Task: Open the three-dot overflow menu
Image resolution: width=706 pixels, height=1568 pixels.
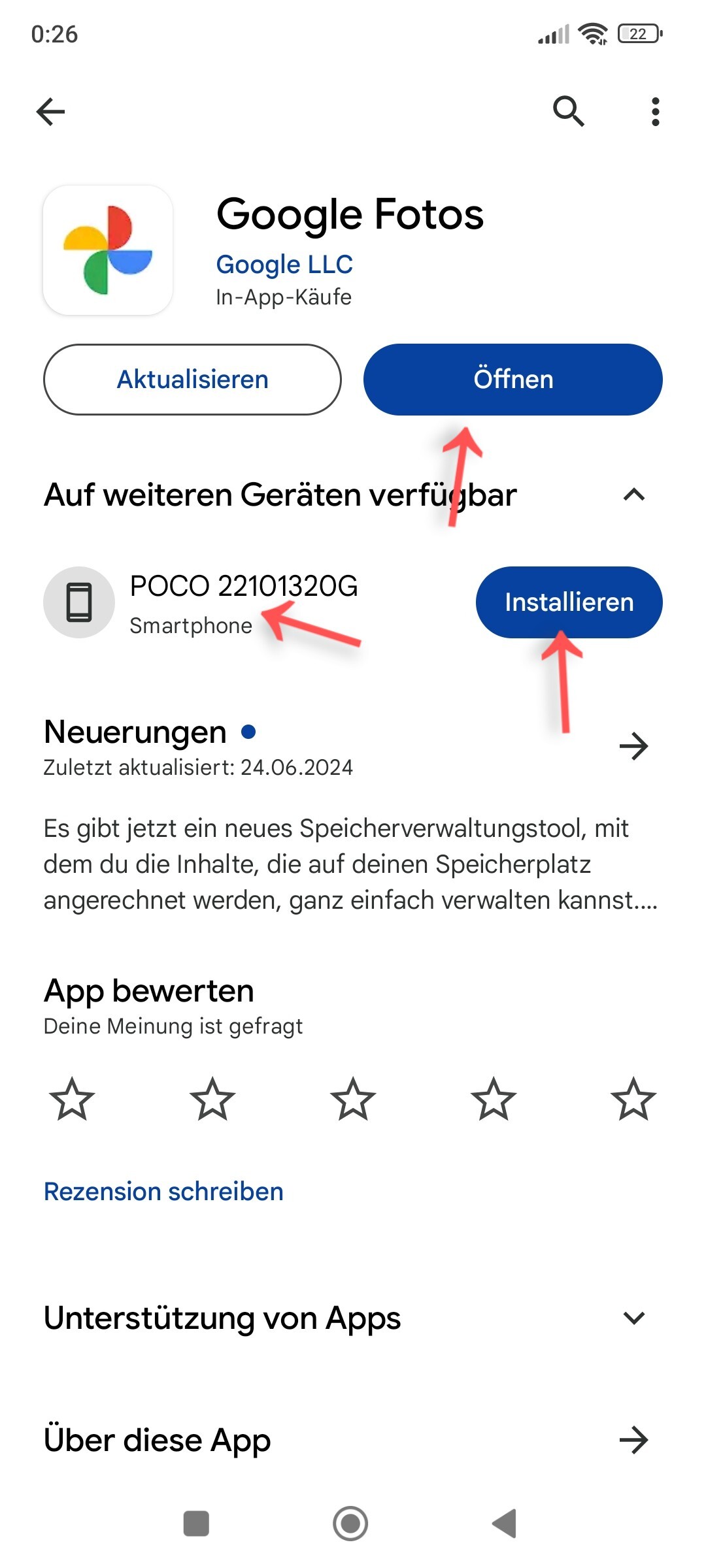Action: point(655,112)
